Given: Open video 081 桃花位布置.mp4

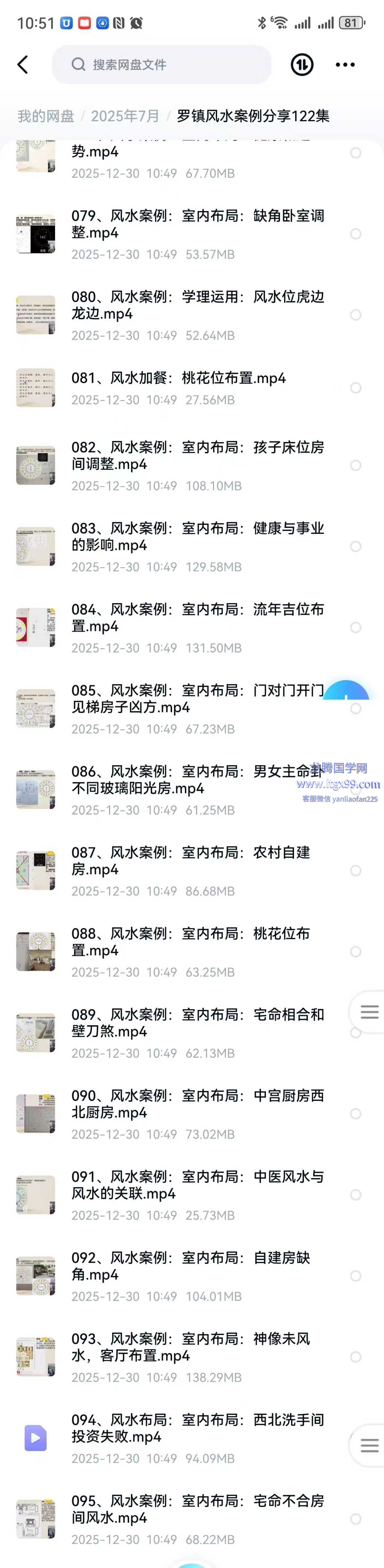Looking at the screenshot, I should click(x=178, y=378).
